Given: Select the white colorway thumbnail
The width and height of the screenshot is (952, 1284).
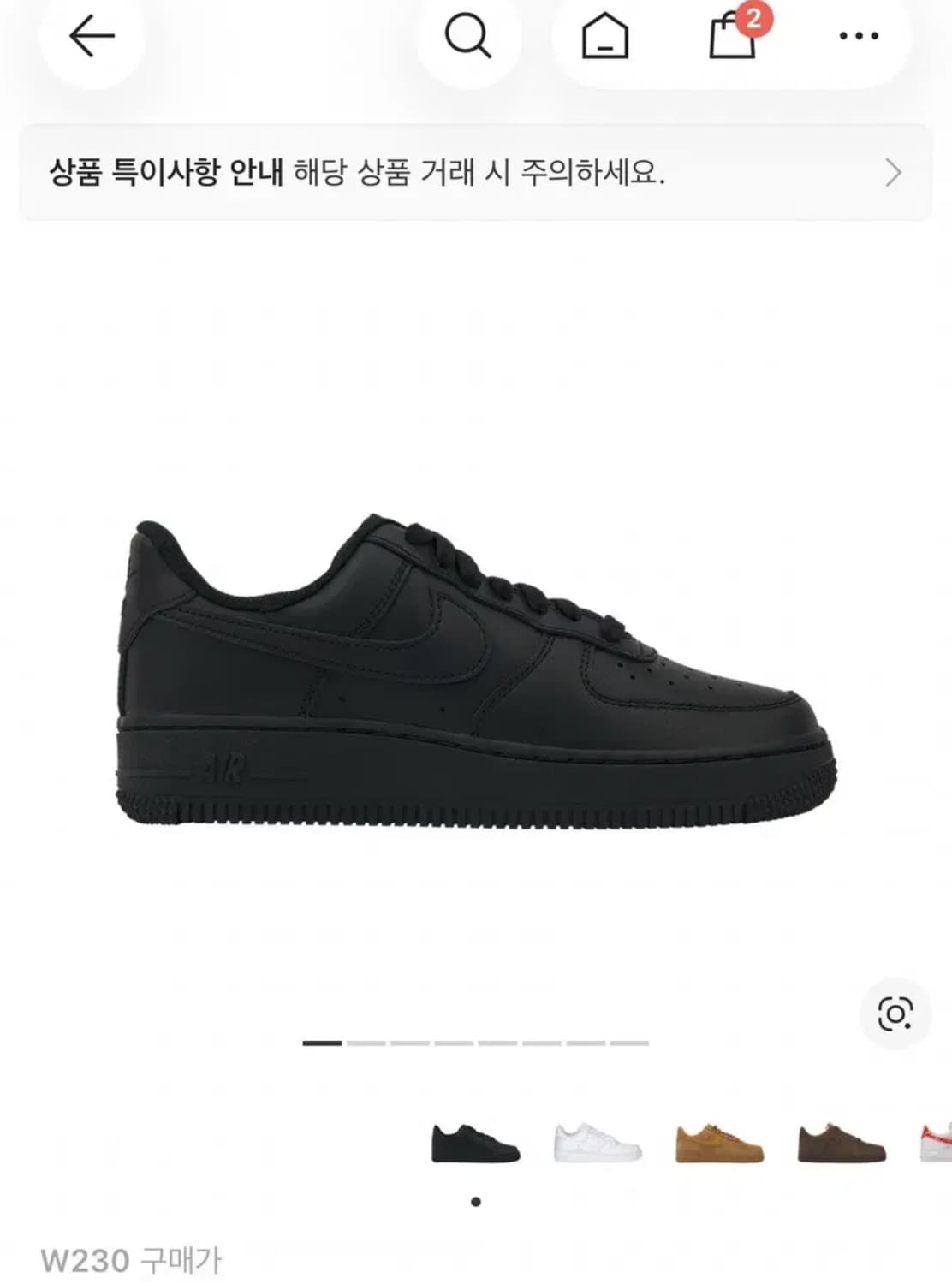Looking at the screenshot, I should click(593, 1143).
